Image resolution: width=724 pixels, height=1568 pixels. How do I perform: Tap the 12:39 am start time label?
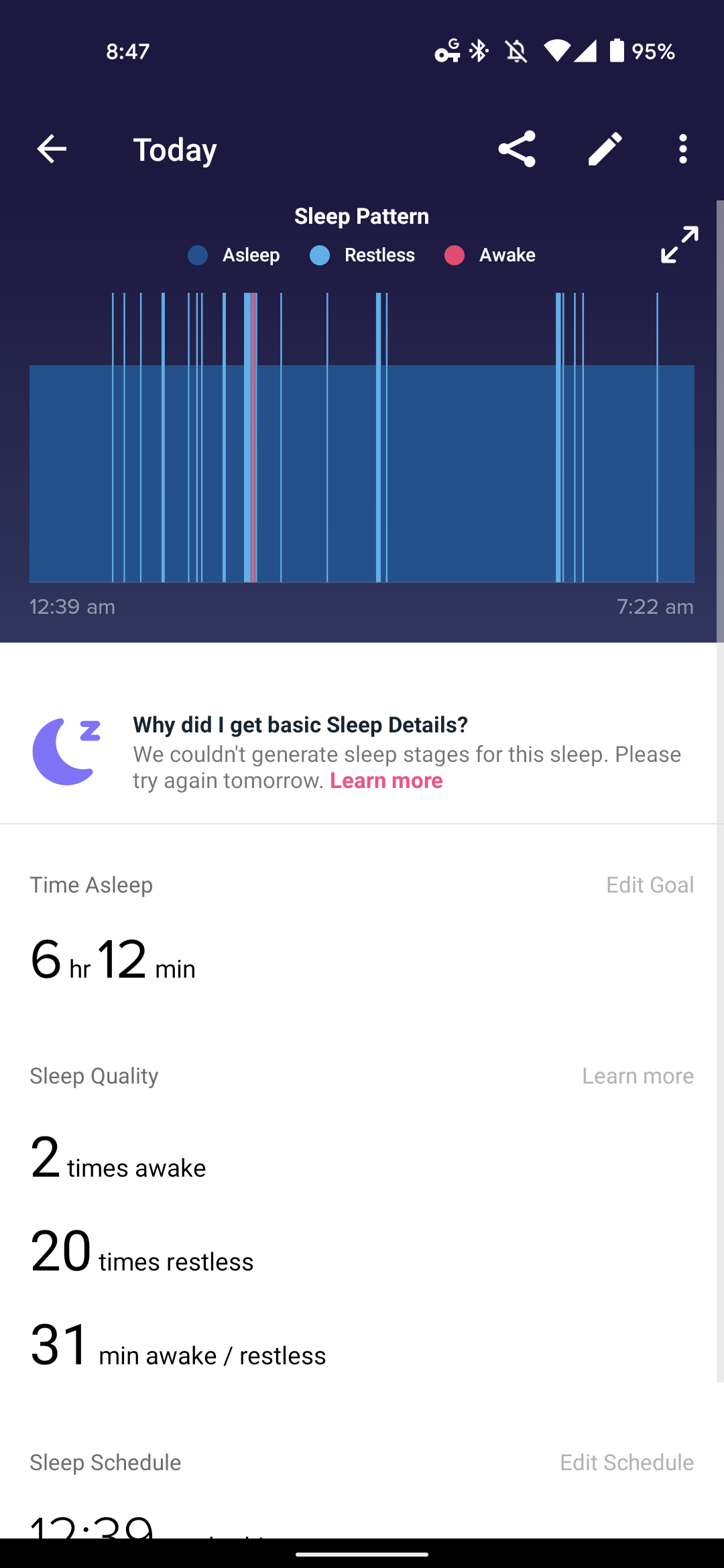pyautogui.click(x=72, y=606)
